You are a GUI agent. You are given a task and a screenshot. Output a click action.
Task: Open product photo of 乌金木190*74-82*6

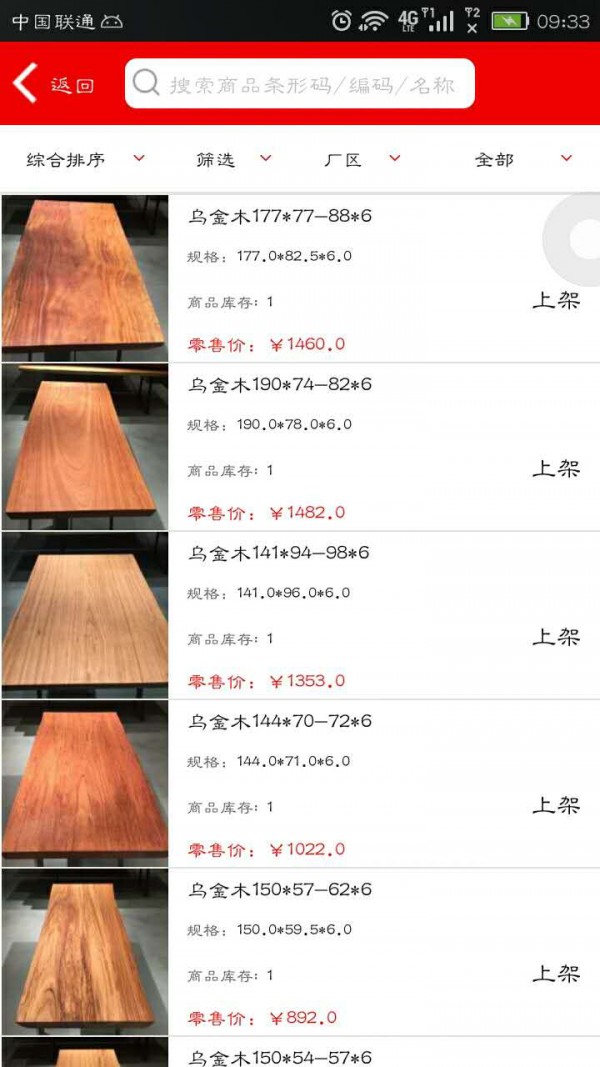(84, 447)
